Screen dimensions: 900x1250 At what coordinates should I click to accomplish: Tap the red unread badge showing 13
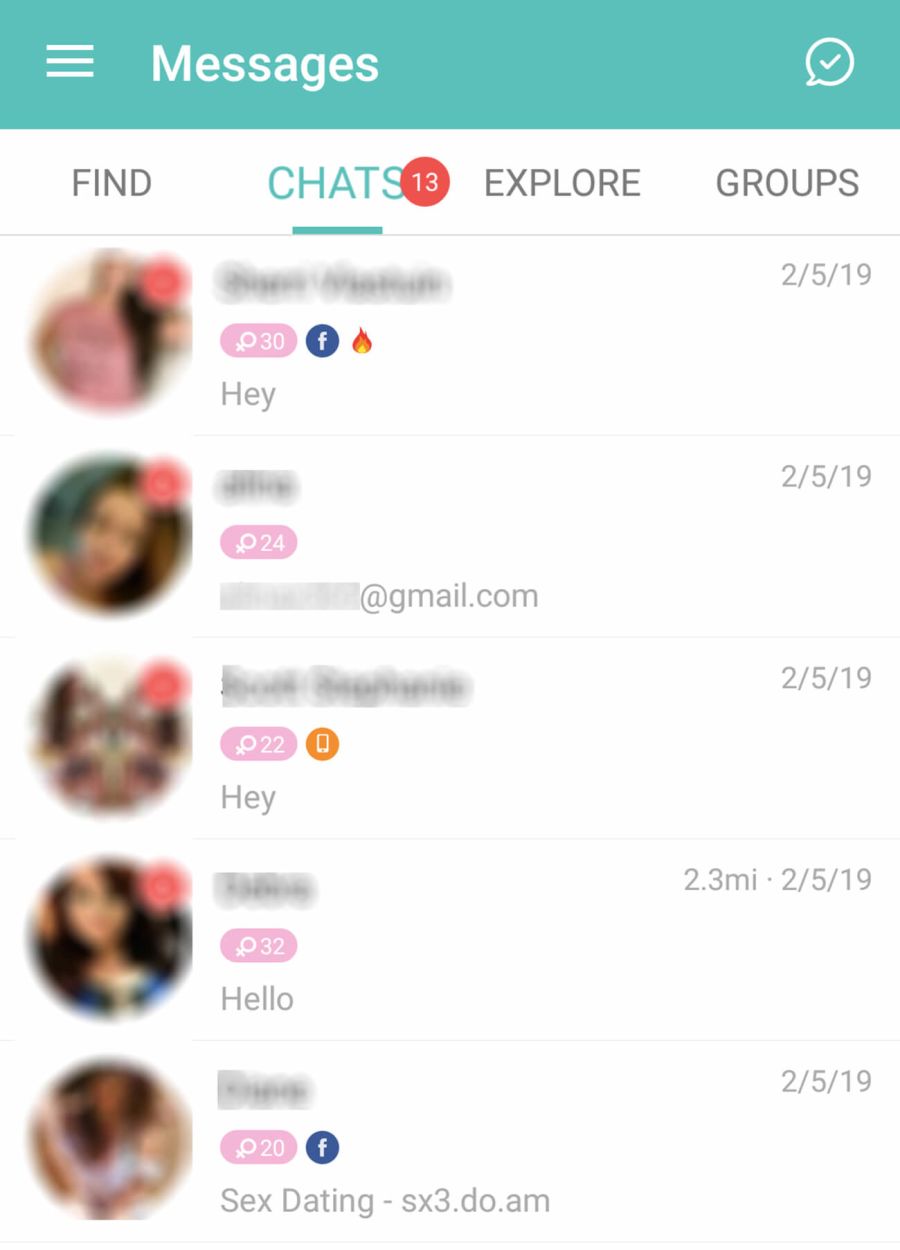(424, 182)
